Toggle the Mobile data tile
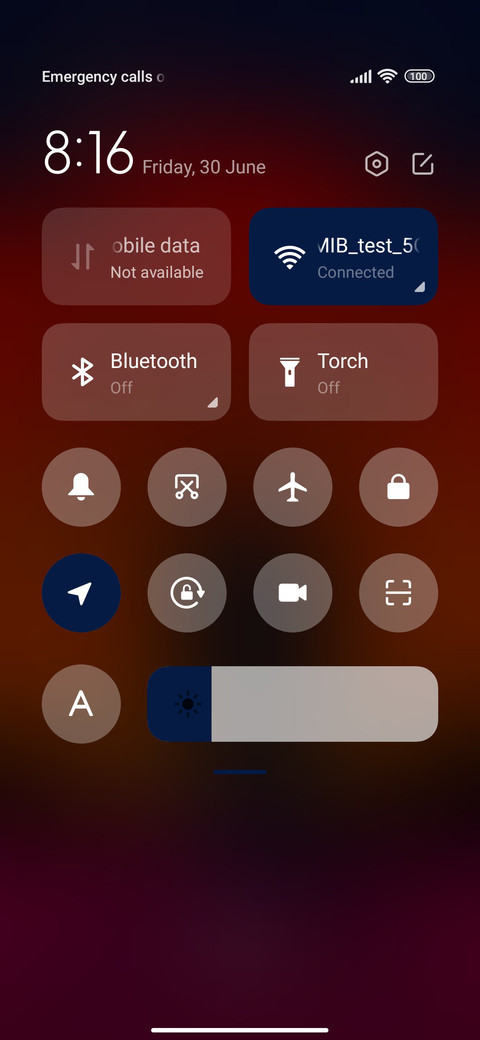 (x=137, y=257)
